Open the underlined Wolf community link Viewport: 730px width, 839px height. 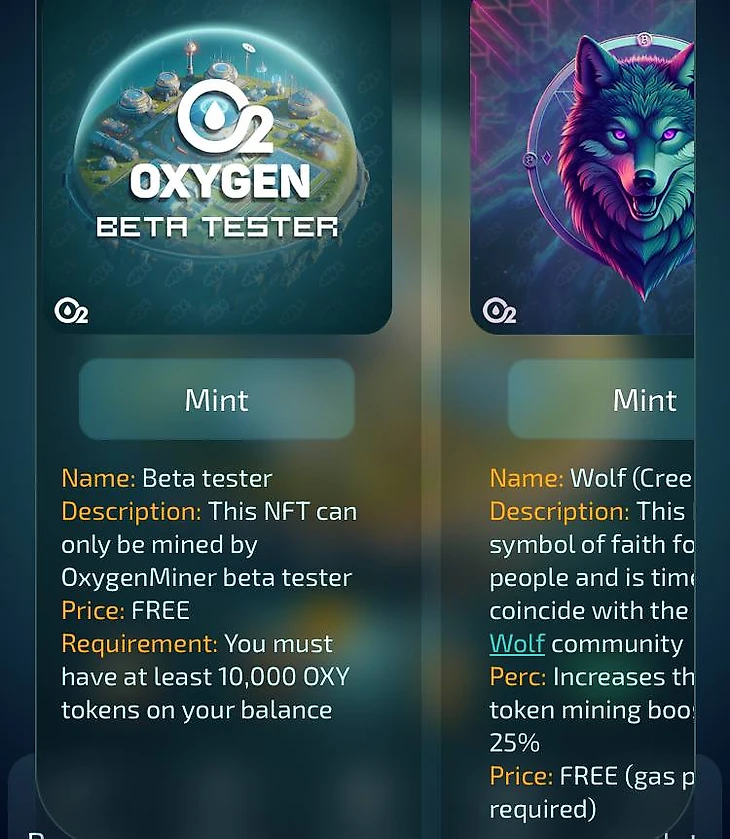tap(517, 643)
